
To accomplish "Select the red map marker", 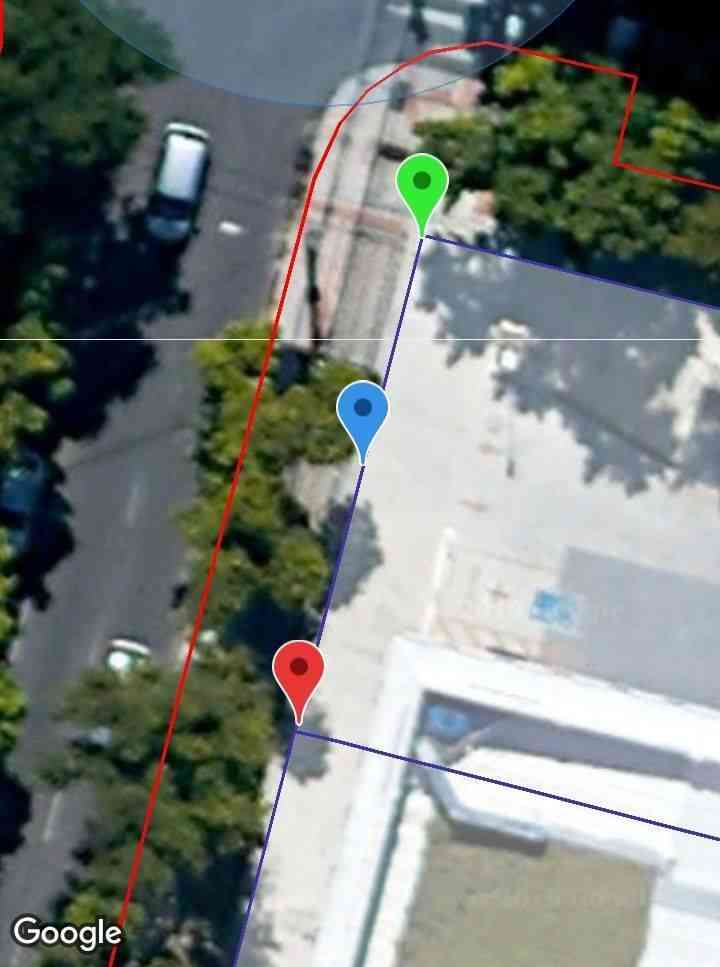I will pyautogui.click(x=298, y=671).
